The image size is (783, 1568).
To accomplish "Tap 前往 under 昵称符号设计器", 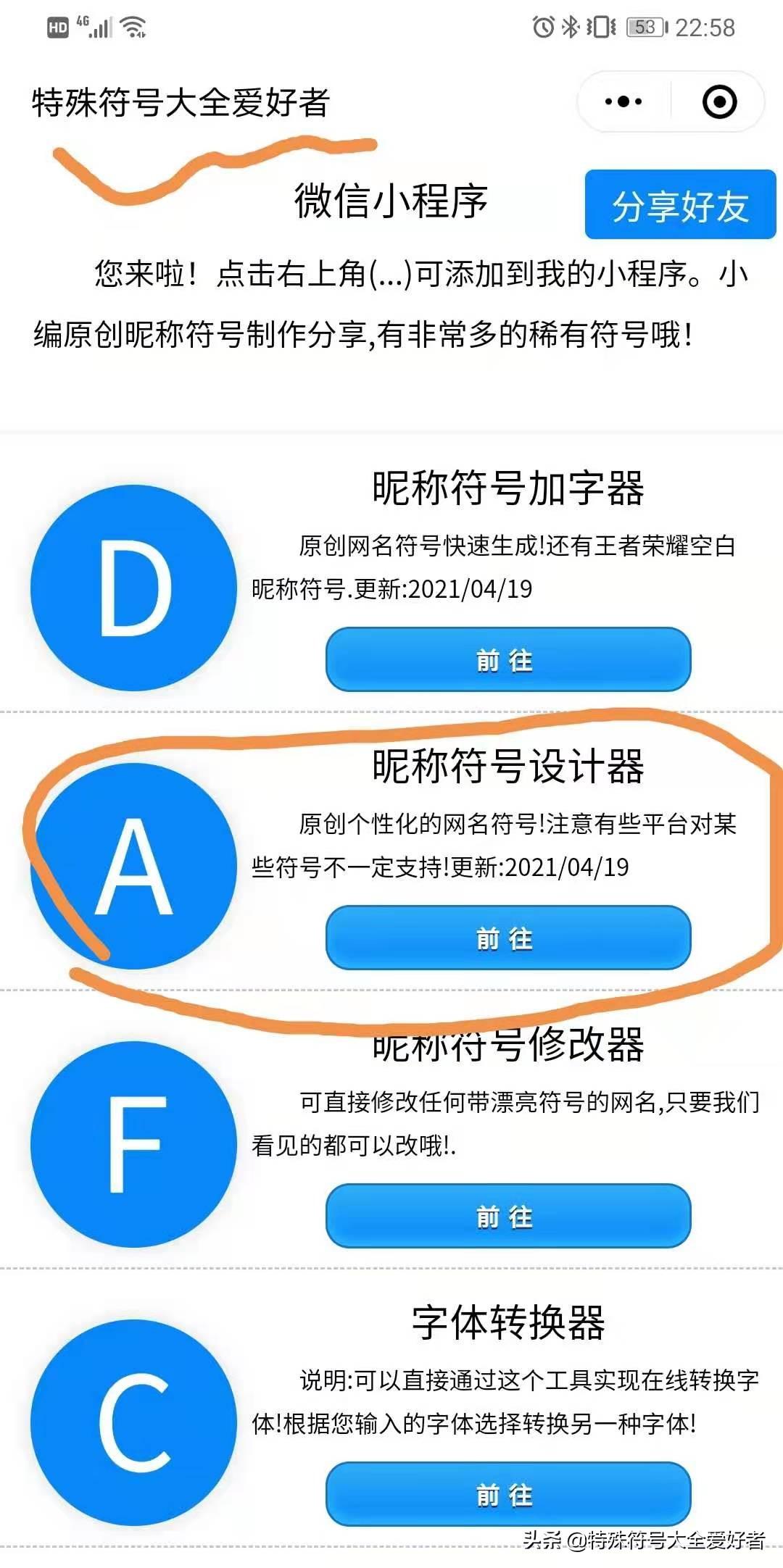I will point(508,938).
